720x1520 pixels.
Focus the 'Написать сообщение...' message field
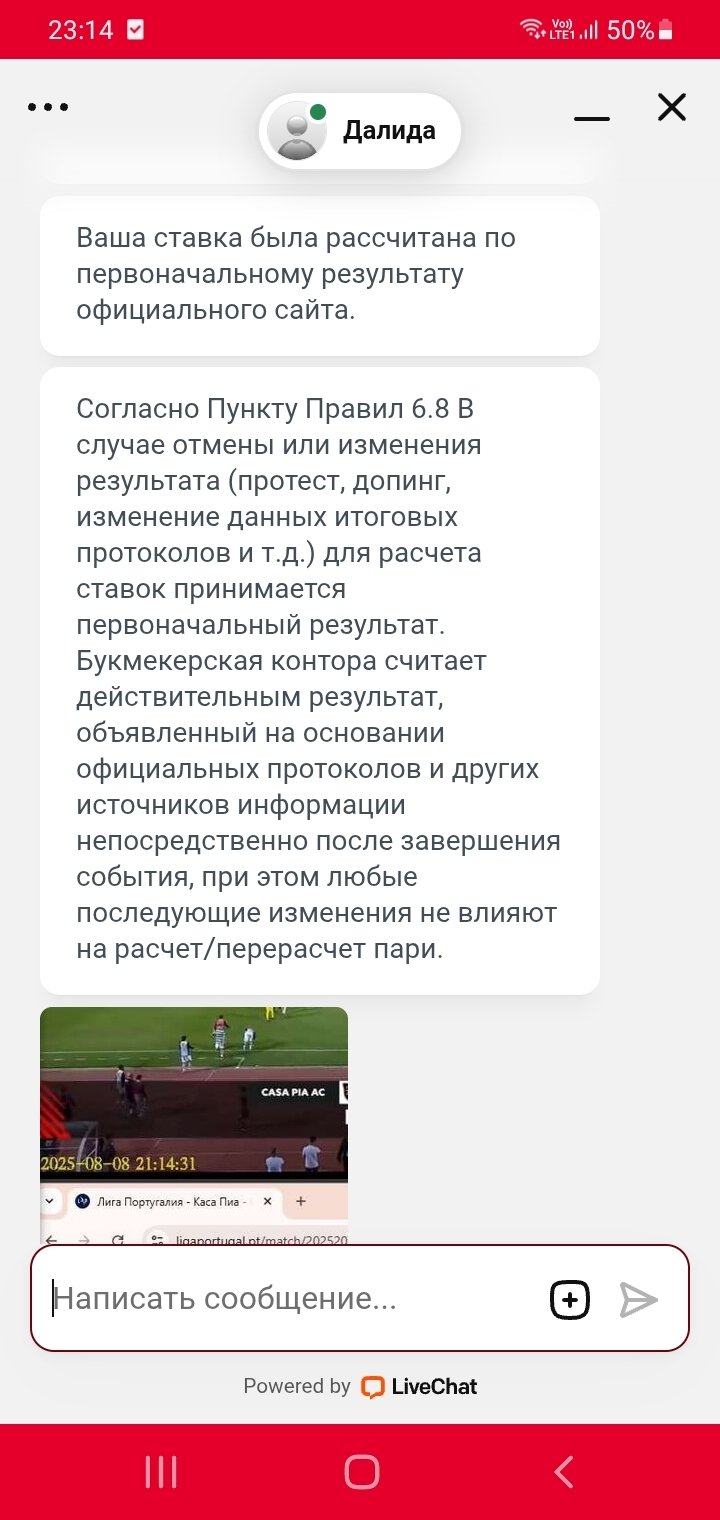click(x=290, y=1298)
